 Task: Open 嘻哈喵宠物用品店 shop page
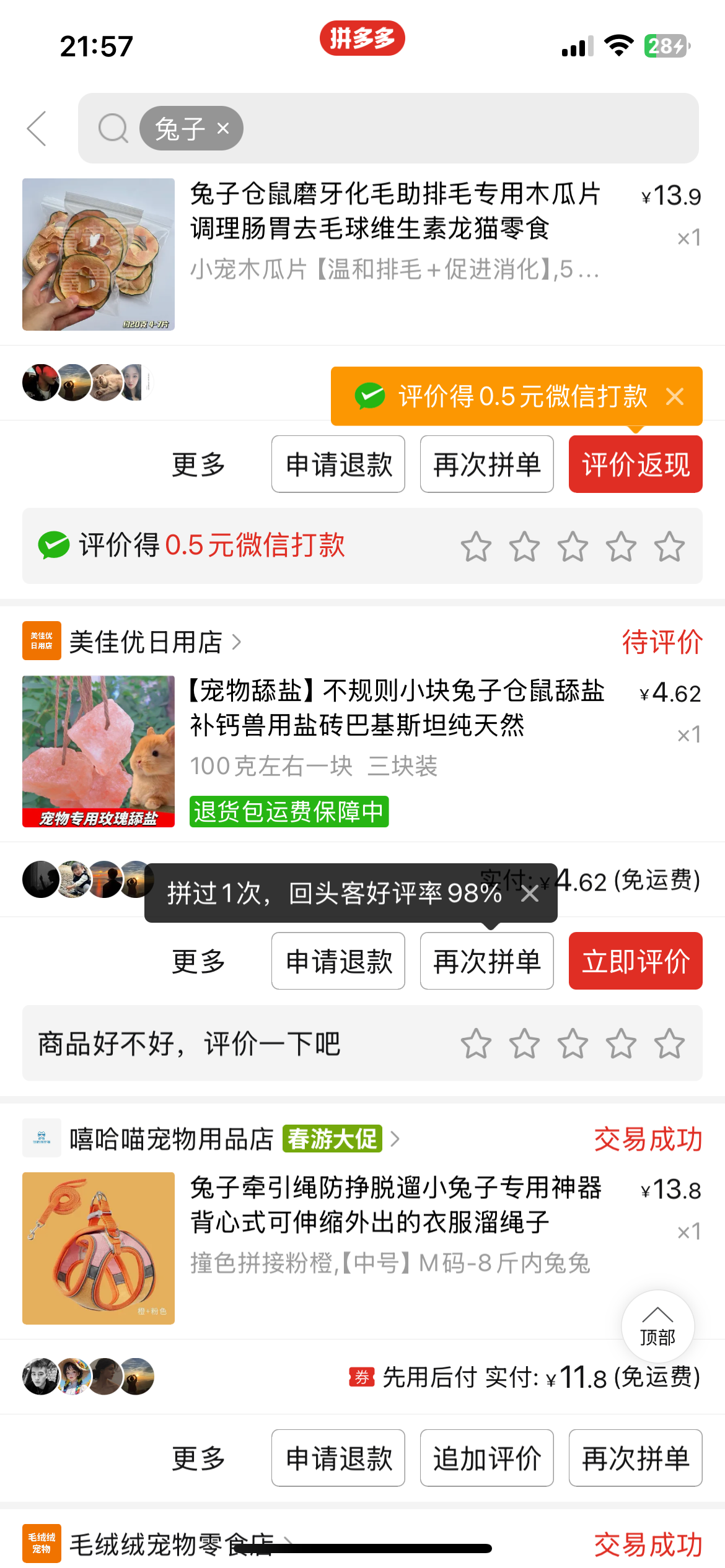pos(172,1138)
